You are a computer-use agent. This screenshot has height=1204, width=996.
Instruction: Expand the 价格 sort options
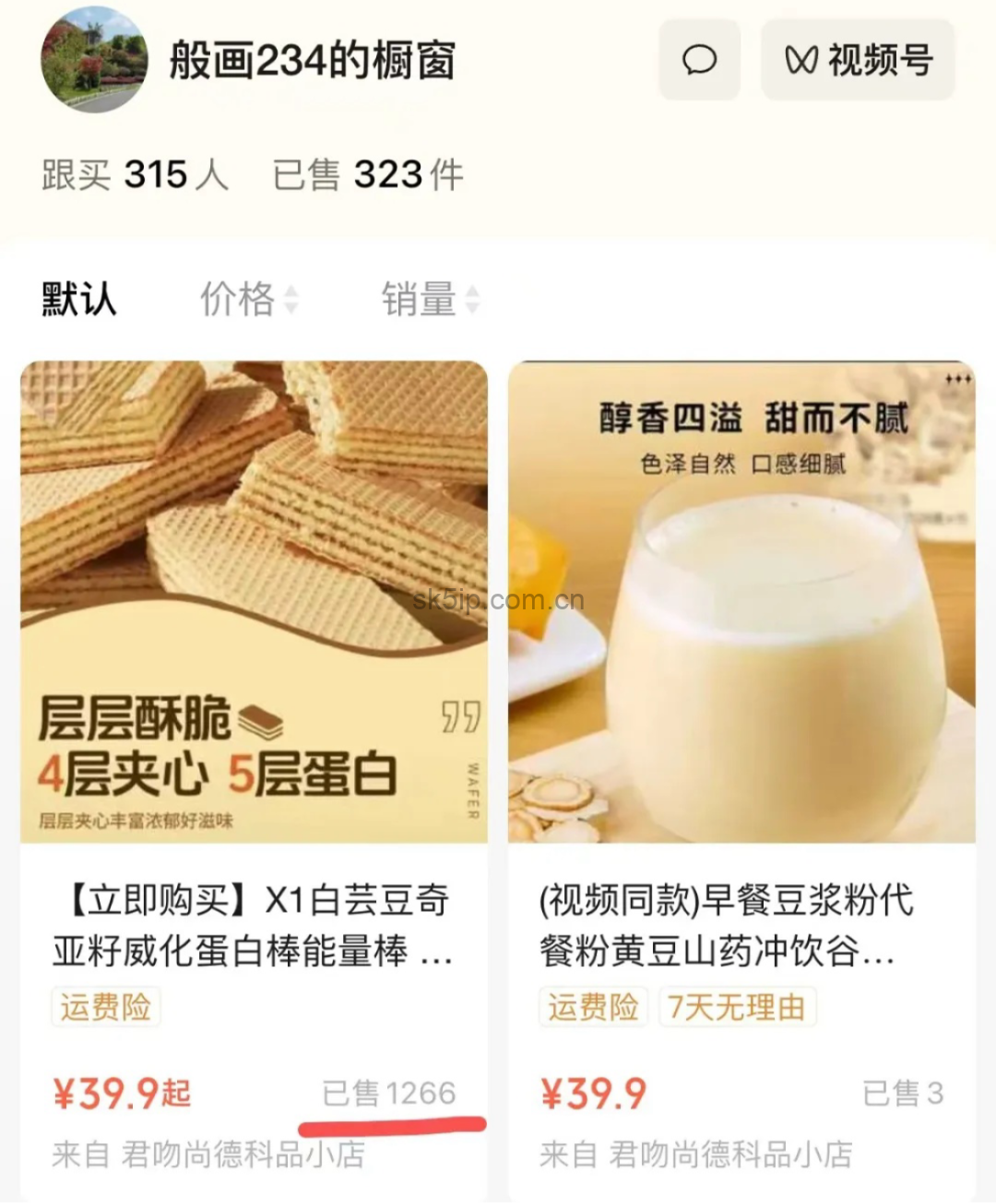tap(238, 298)
